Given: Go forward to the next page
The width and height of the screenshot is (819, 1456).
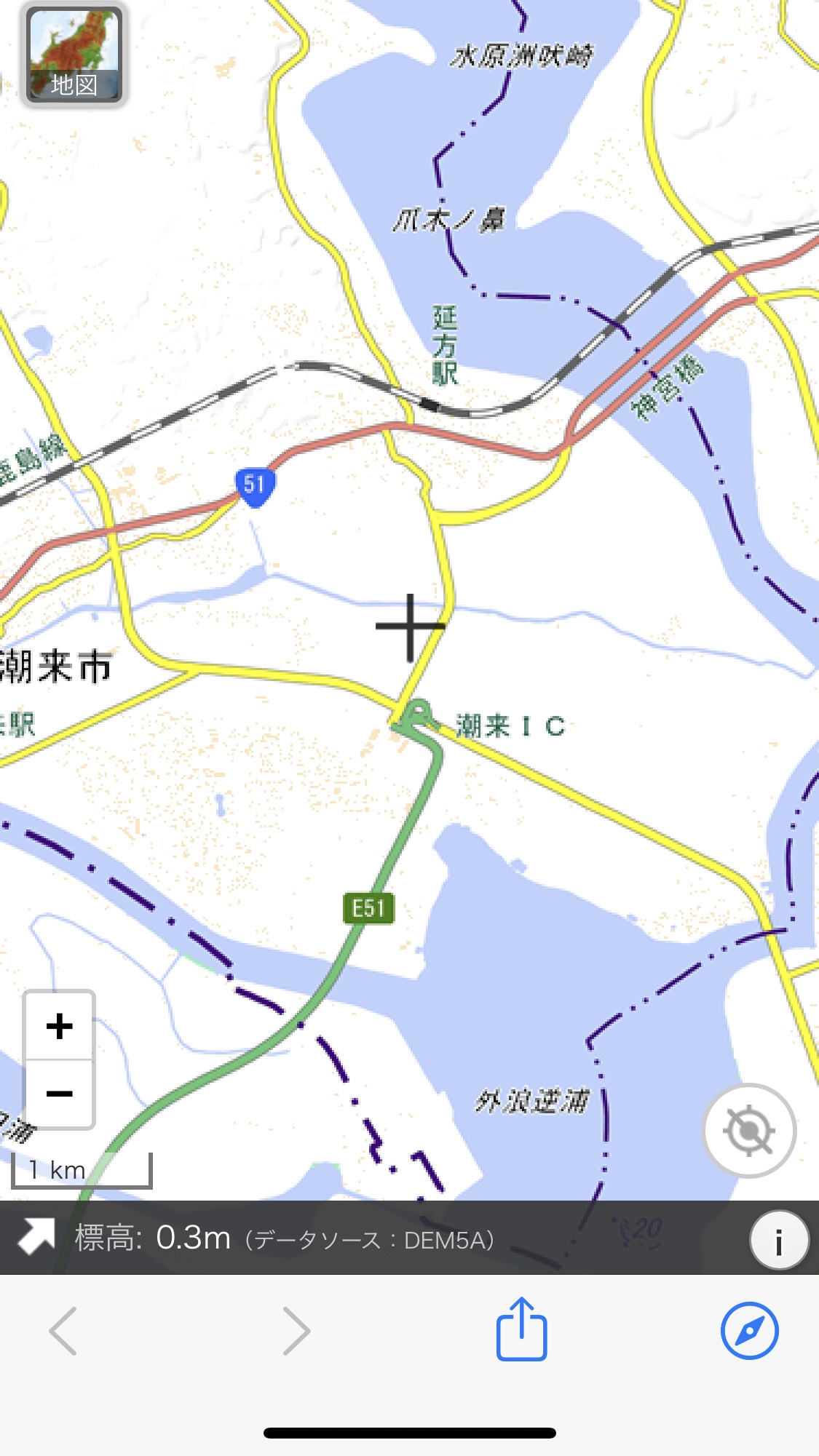Looking at the screenshot, I should tap(296, 1331).
